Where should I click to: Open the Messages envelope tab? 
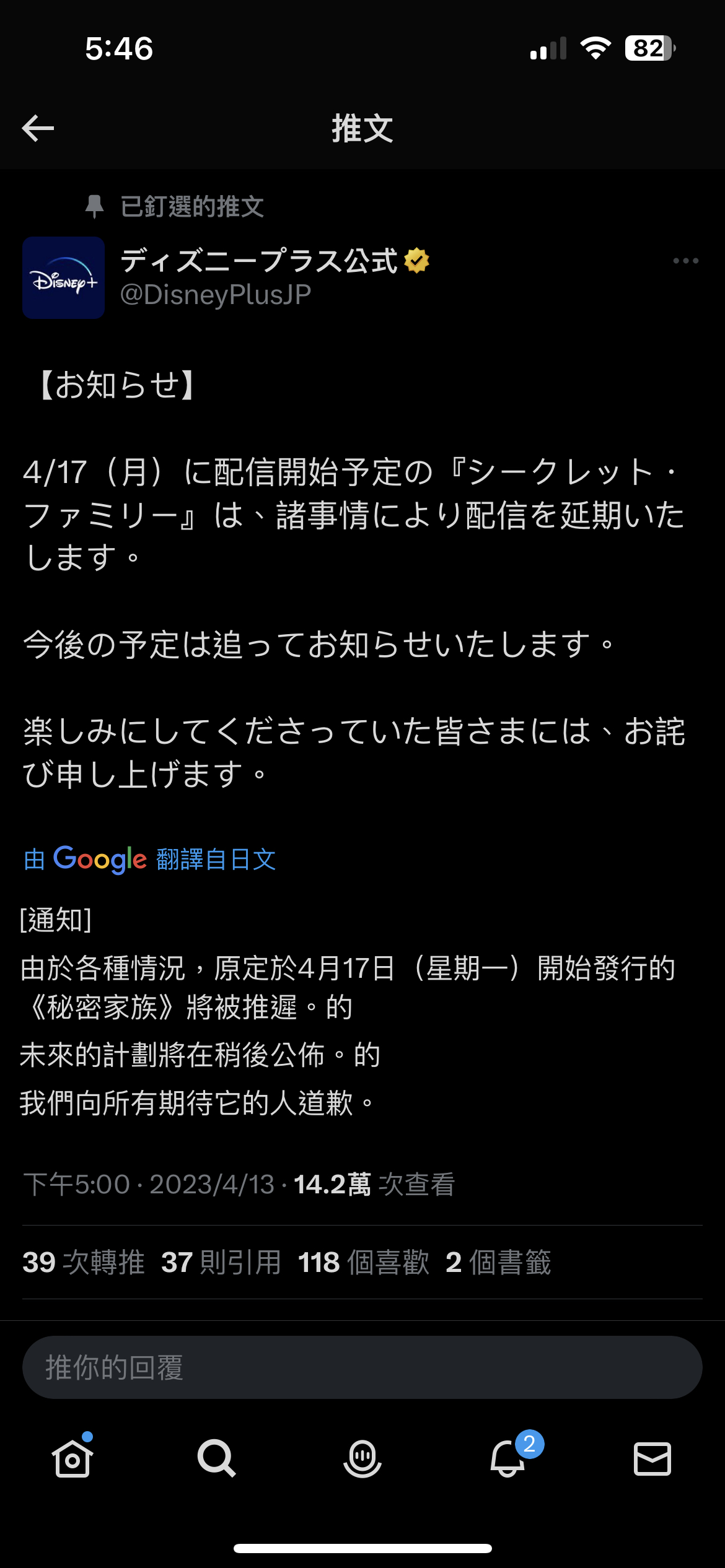pos(652,1458)
